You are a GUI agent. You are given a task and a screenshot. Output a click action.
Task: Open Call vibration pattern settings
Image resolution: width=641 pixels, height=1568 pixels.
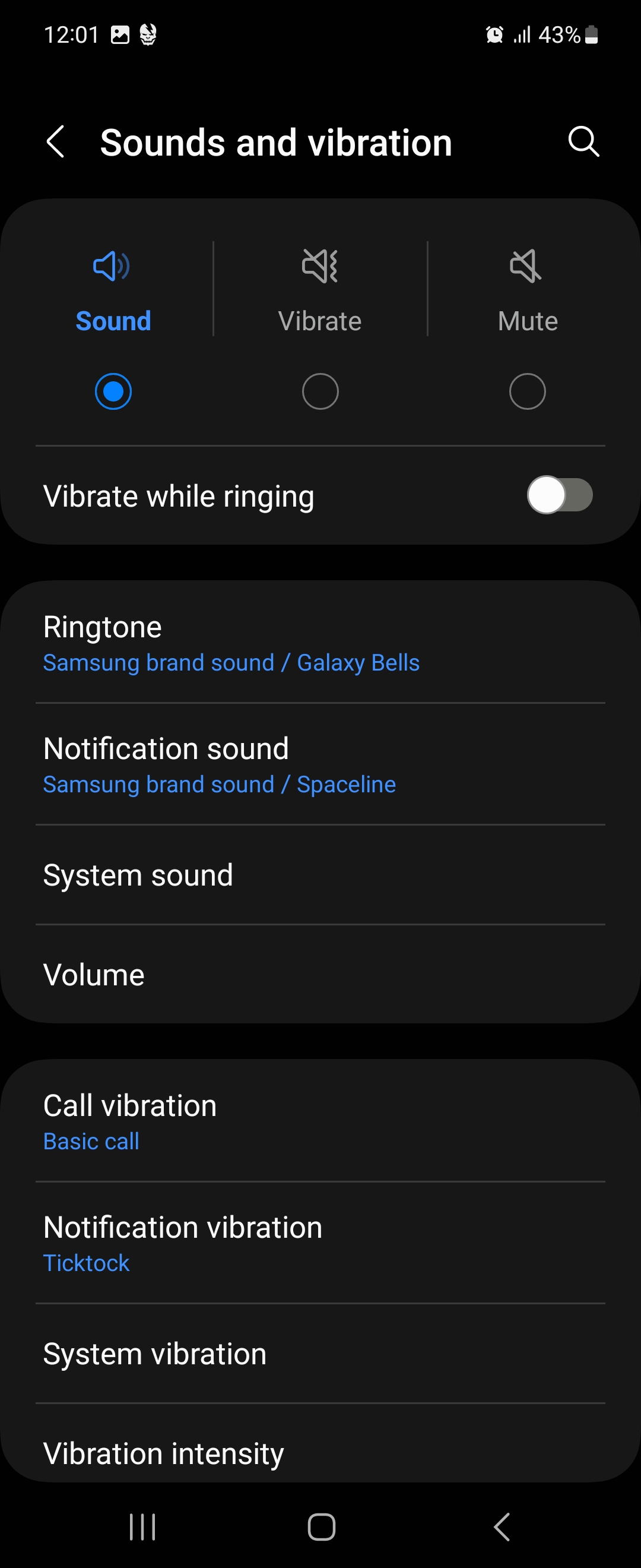320,1121
